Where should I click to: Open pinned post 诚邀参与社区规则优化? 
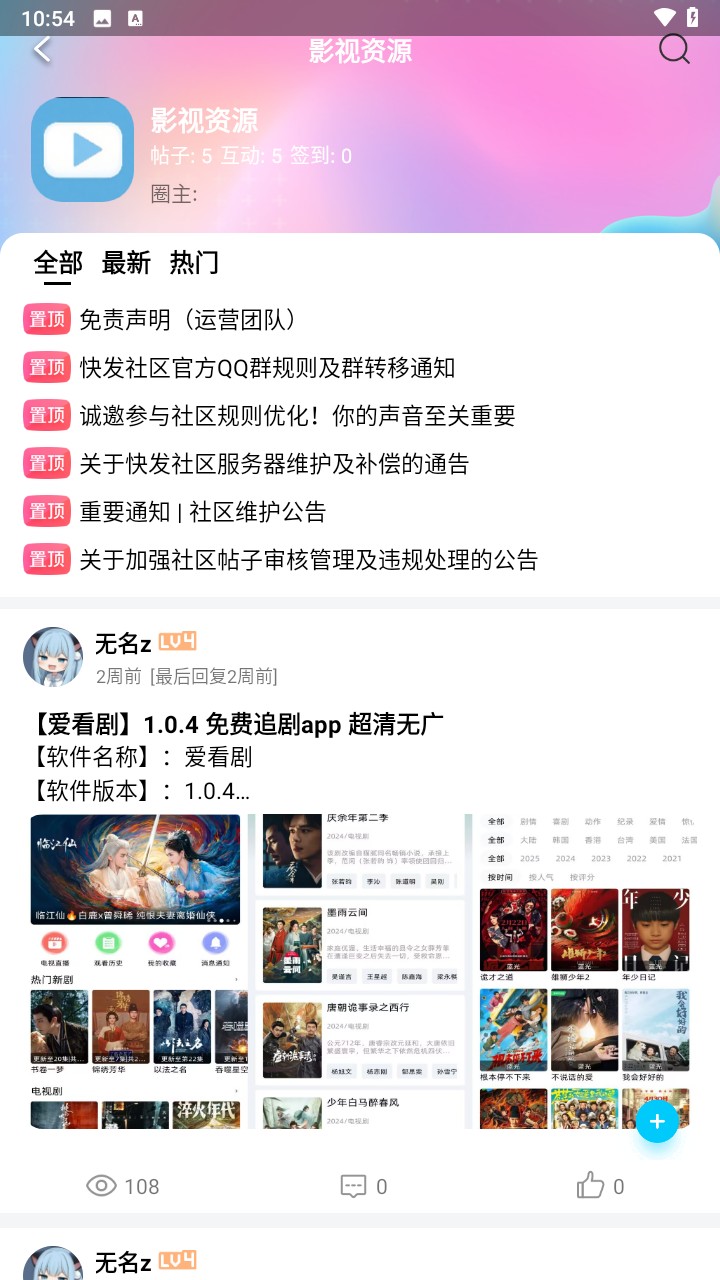(x=297, y=416)
